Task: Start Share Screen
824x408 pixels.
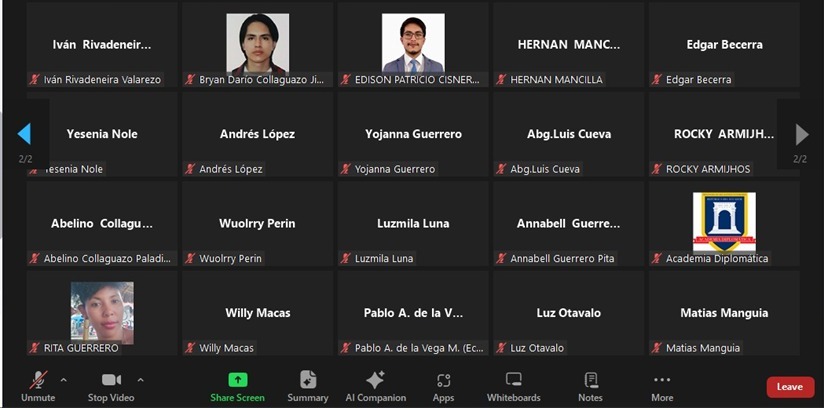Action: [237, 385]
